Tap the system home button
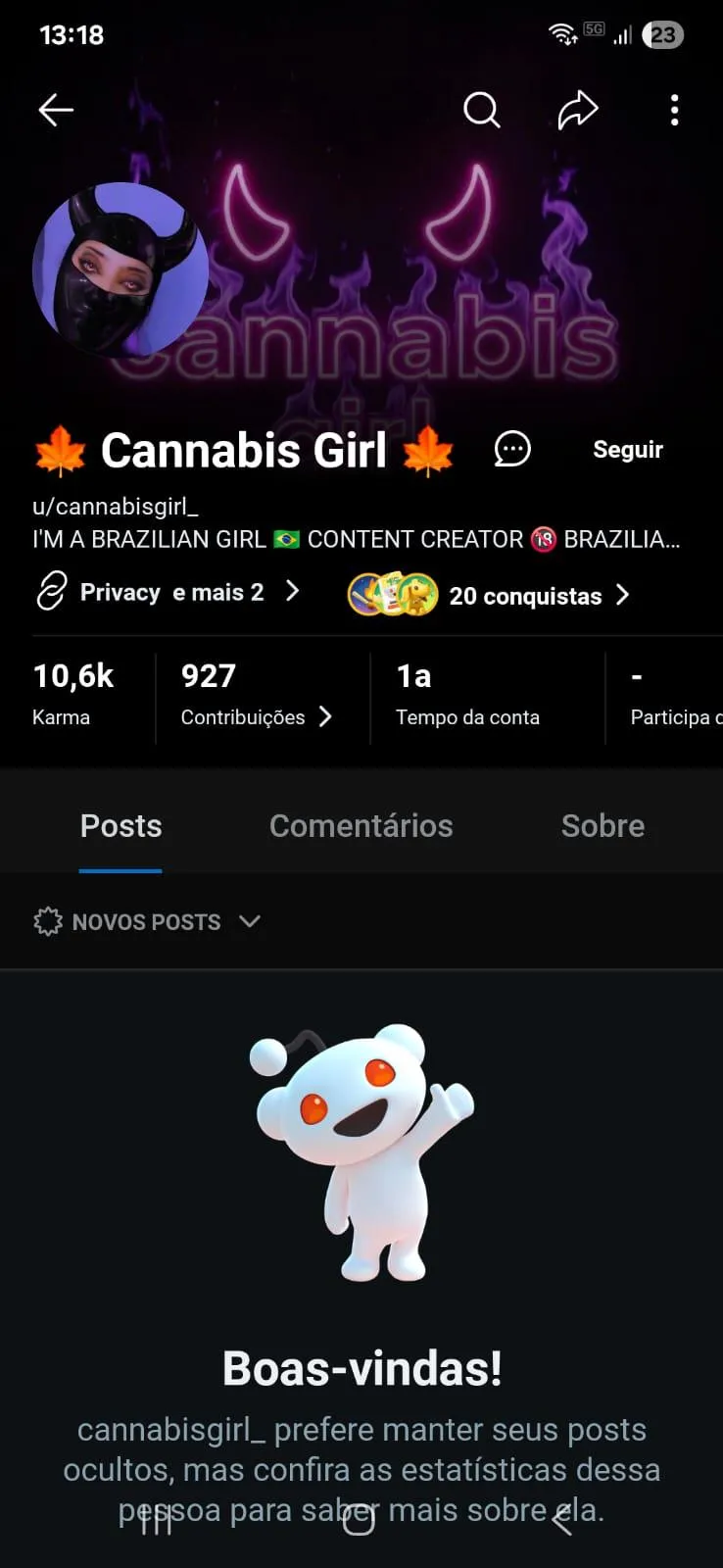This screenshot has height=1568, width=723. pos(359,1520)
